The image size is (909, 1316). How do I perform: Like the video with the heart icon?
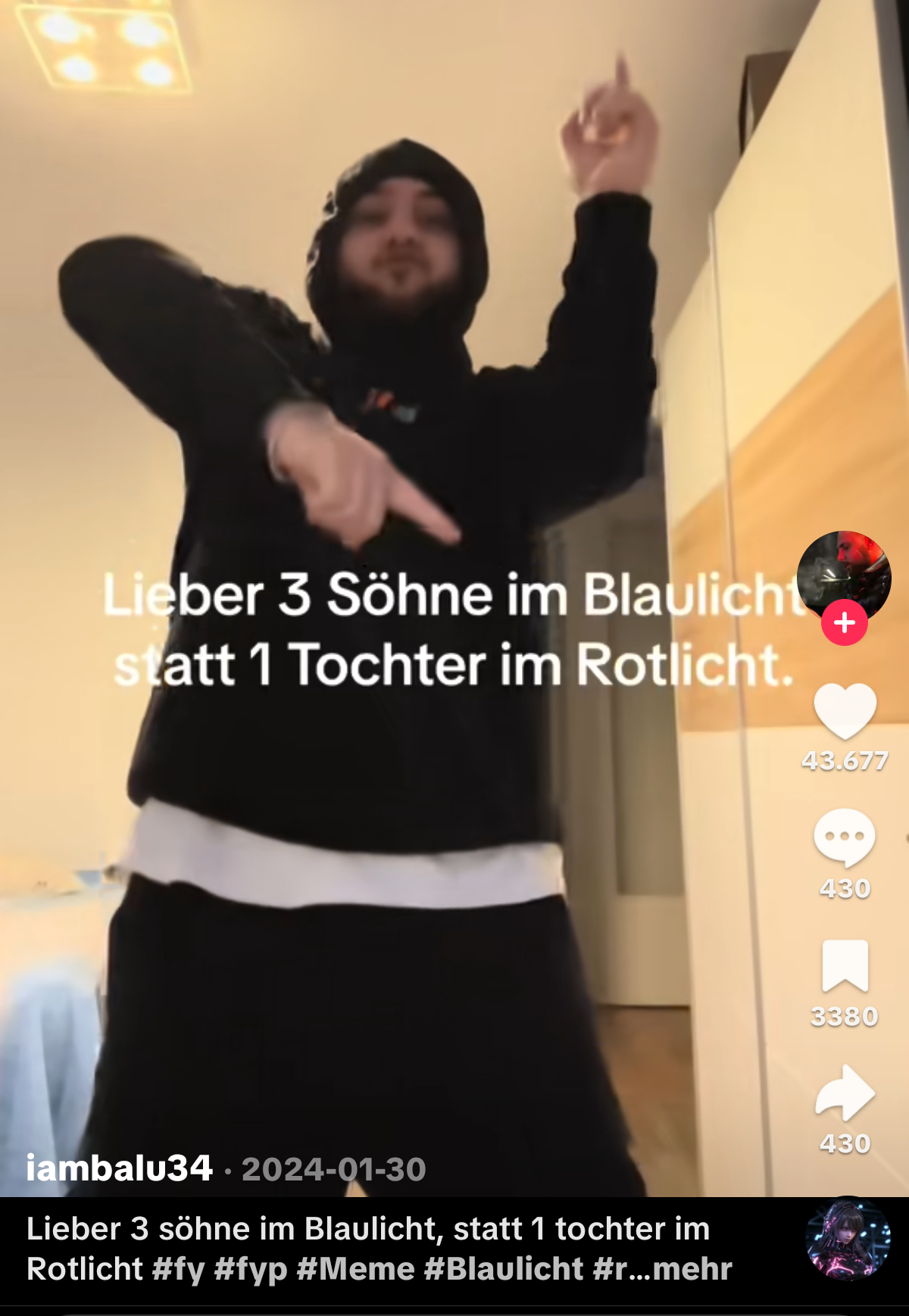point(845,711)
